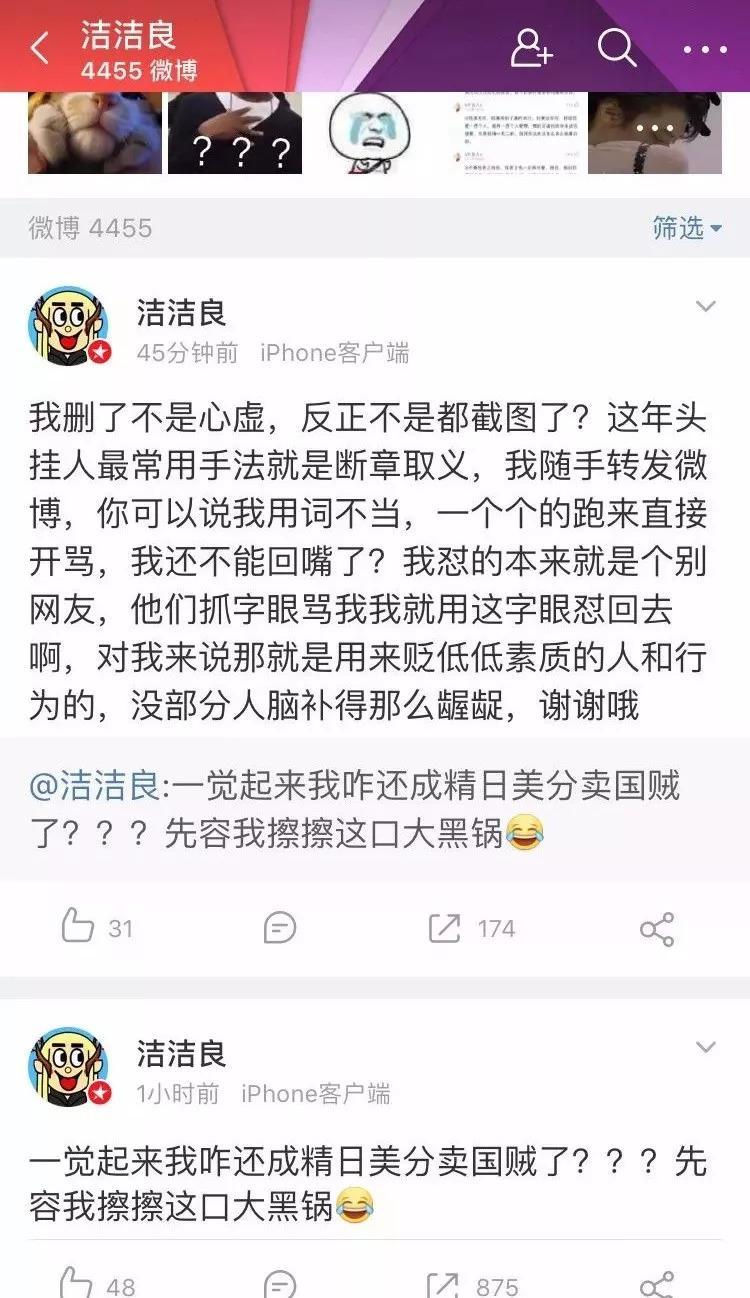750x1298 pixels.
Task: Open search on this profile
Action: tap(617, 47)
